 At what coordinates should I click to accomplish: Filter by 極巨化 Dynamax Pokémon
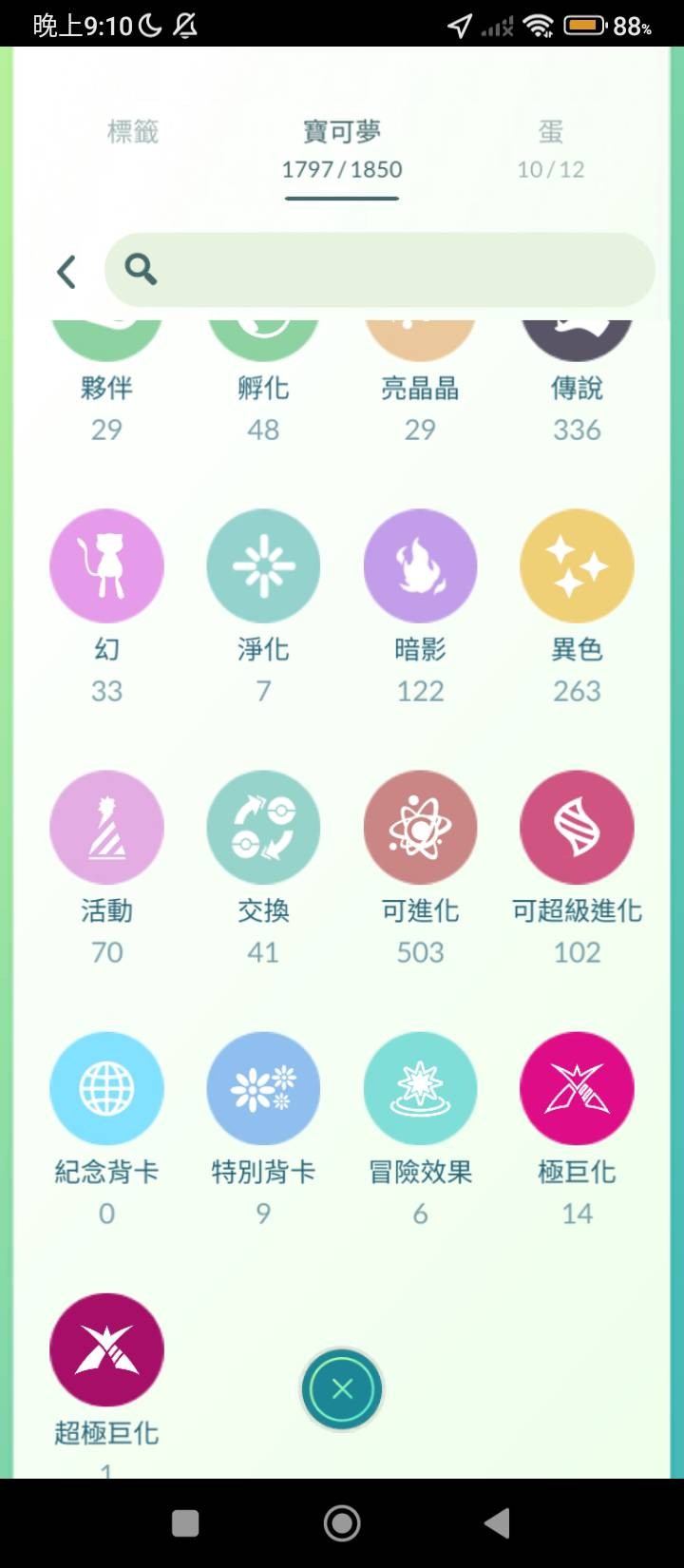(x=577, y=1089)
